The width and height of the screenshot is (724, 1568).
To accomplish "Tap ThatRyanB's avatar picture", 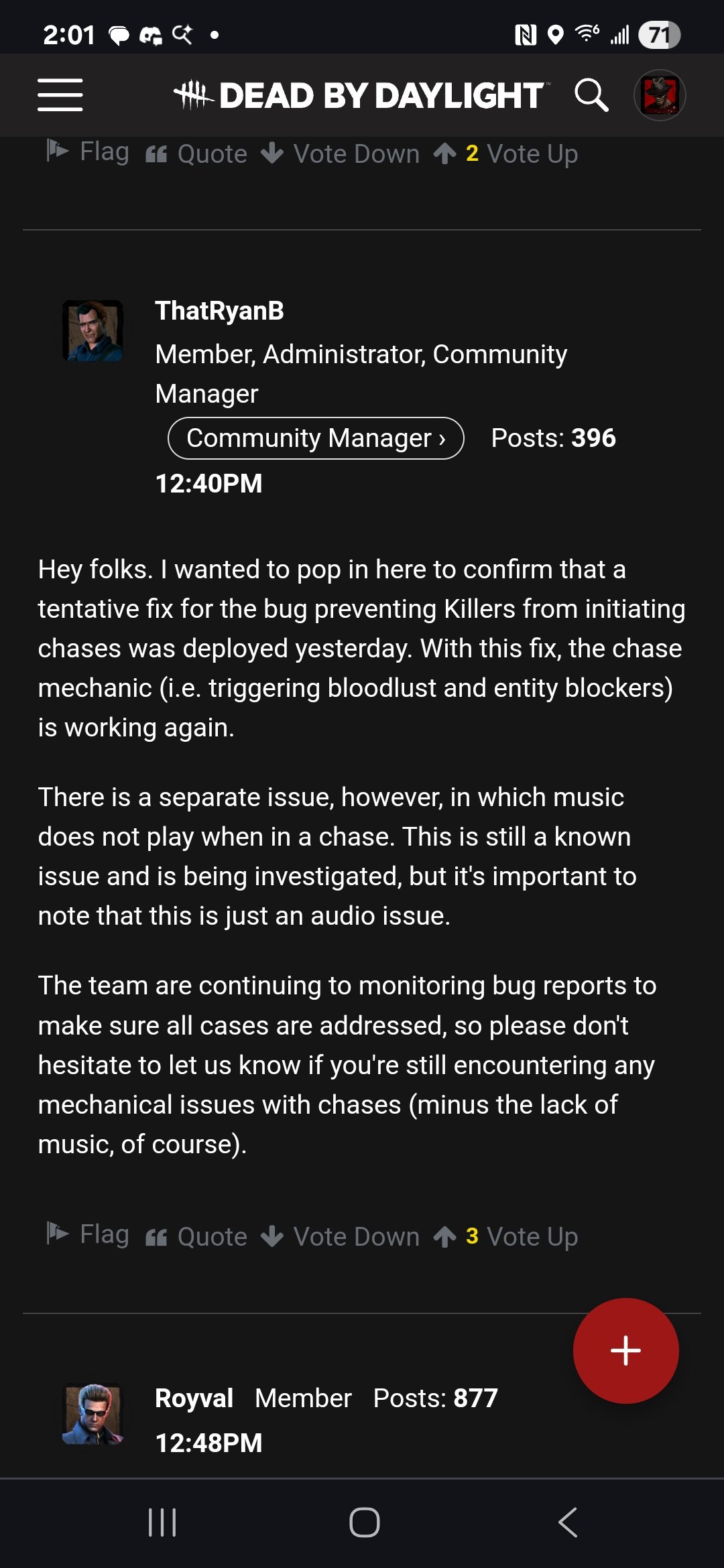I will [93, 331].
